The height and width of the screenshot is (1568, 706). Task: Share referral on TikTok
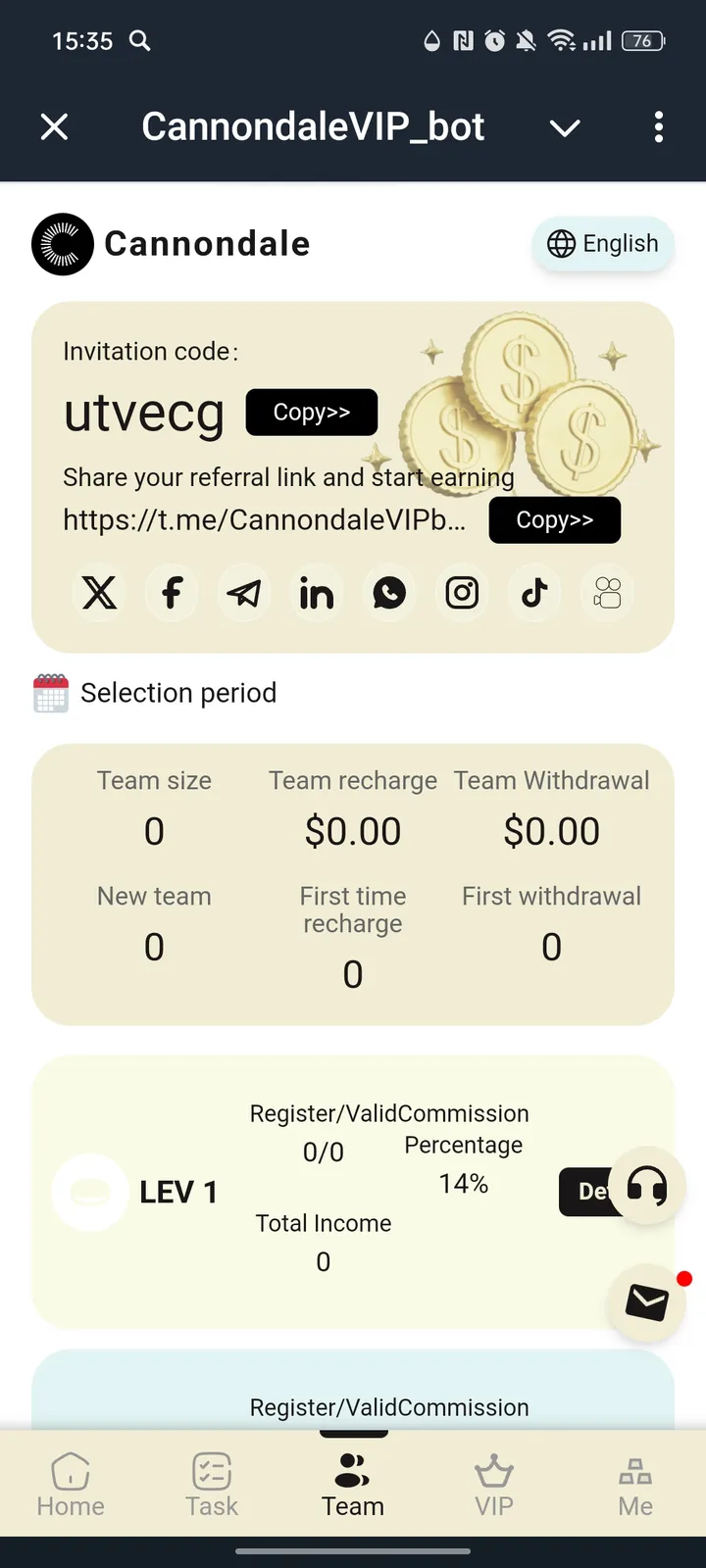[x=534, y=593]
